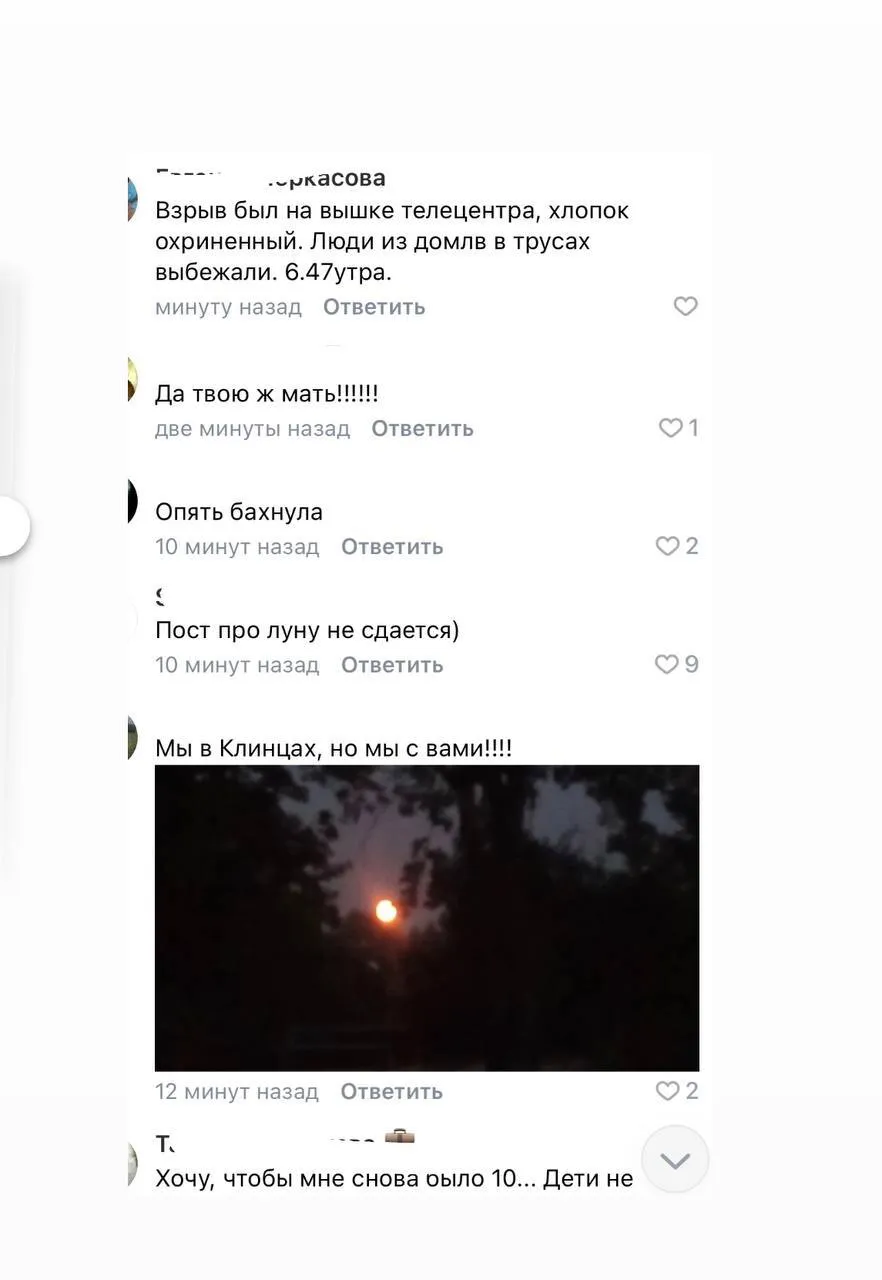The height and width of the screenshot is (1280, 882).
Task: Like 'Пост про луну не сдается' comment
Action: [x=666, y=664]
